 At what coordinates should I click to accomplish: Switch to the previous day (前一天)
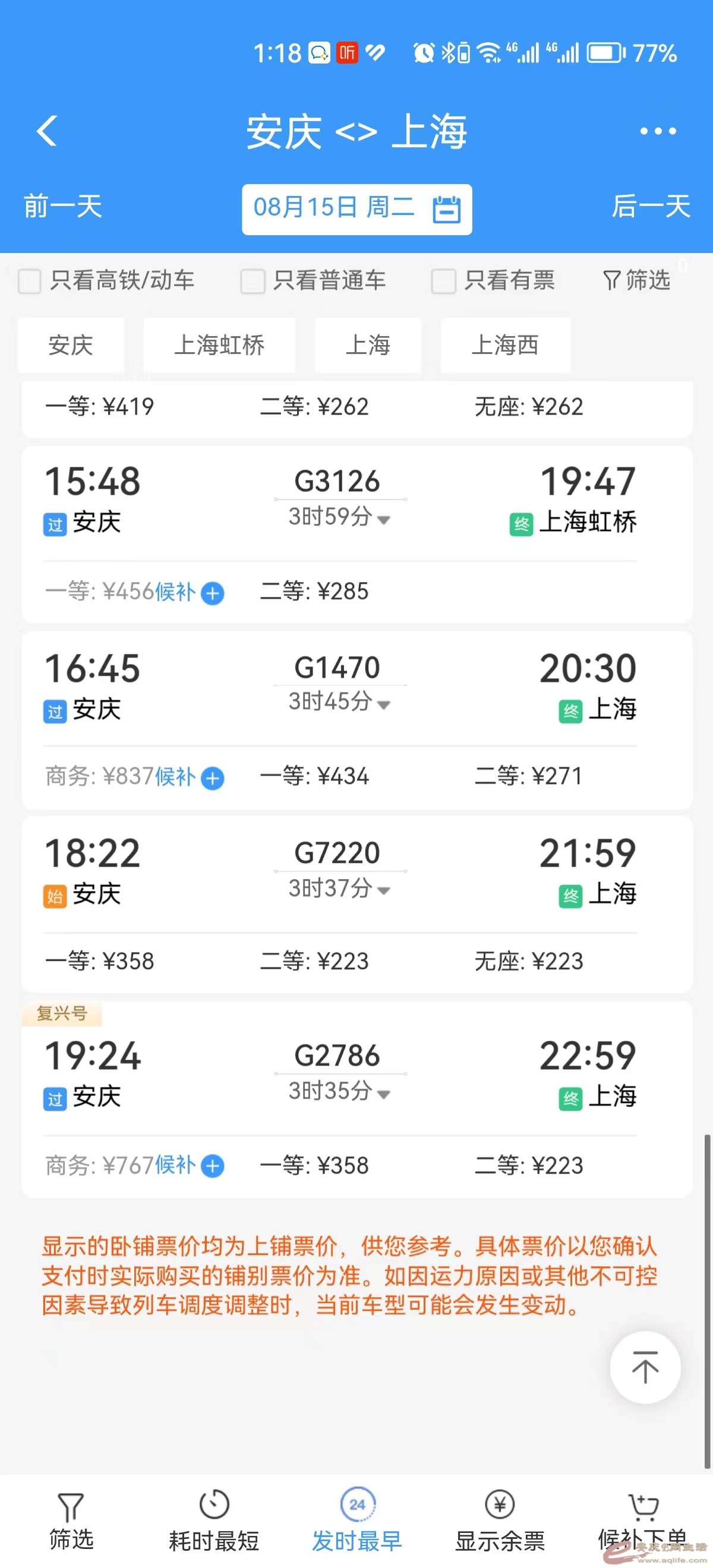coord(63,207)
